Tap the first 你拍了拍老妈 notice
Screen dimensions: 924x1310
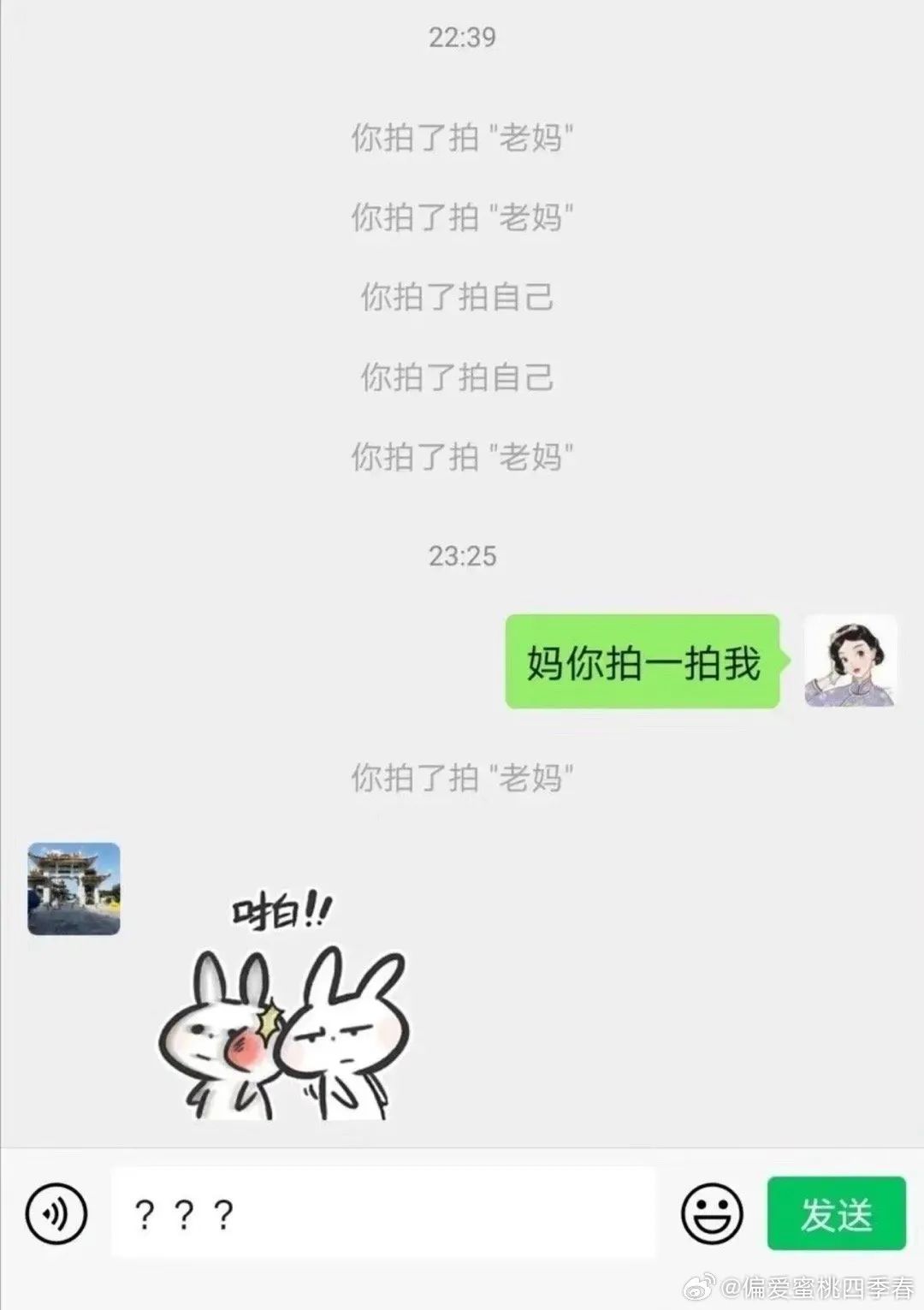[462, 139]
